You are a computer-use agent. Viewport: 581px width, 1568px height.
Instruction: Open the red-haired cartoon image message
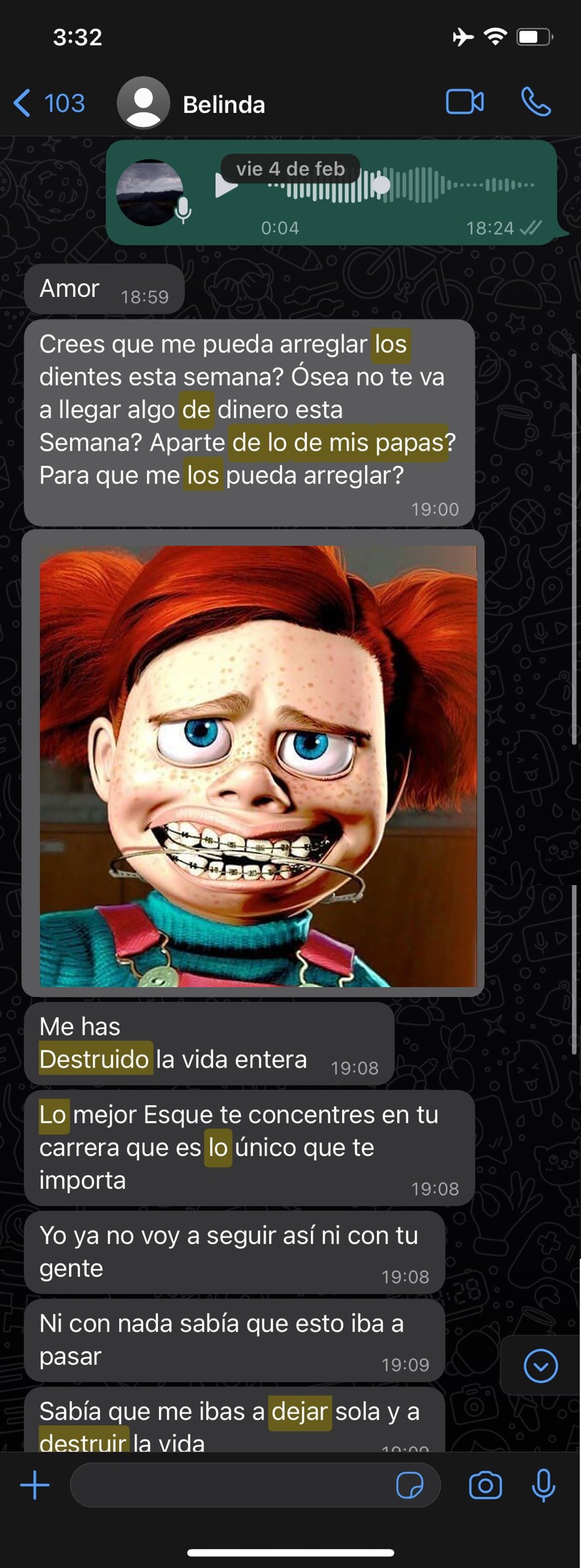click(258, 766)
